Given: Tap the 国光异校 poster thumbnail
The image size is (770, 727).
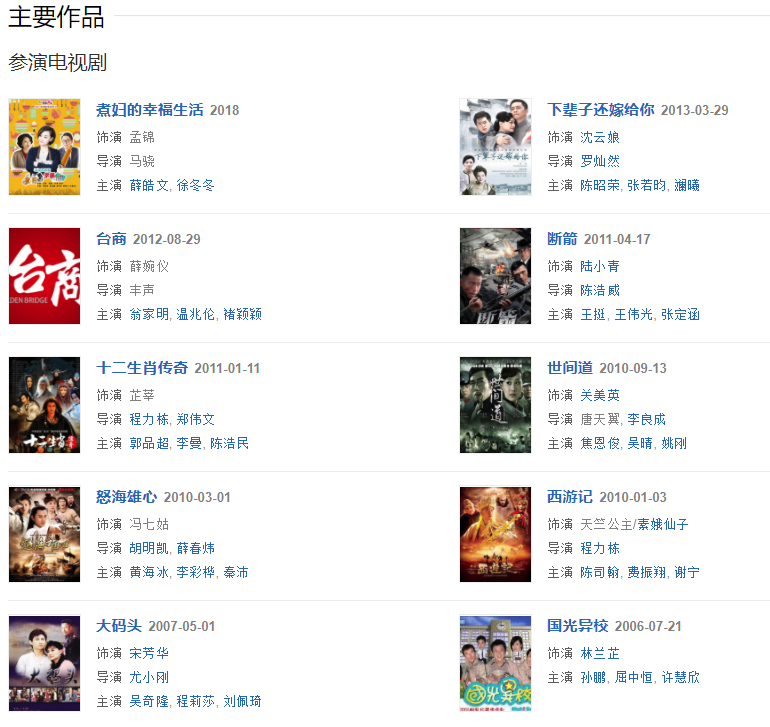Looking at the screenshot, I should pos(495,663).
